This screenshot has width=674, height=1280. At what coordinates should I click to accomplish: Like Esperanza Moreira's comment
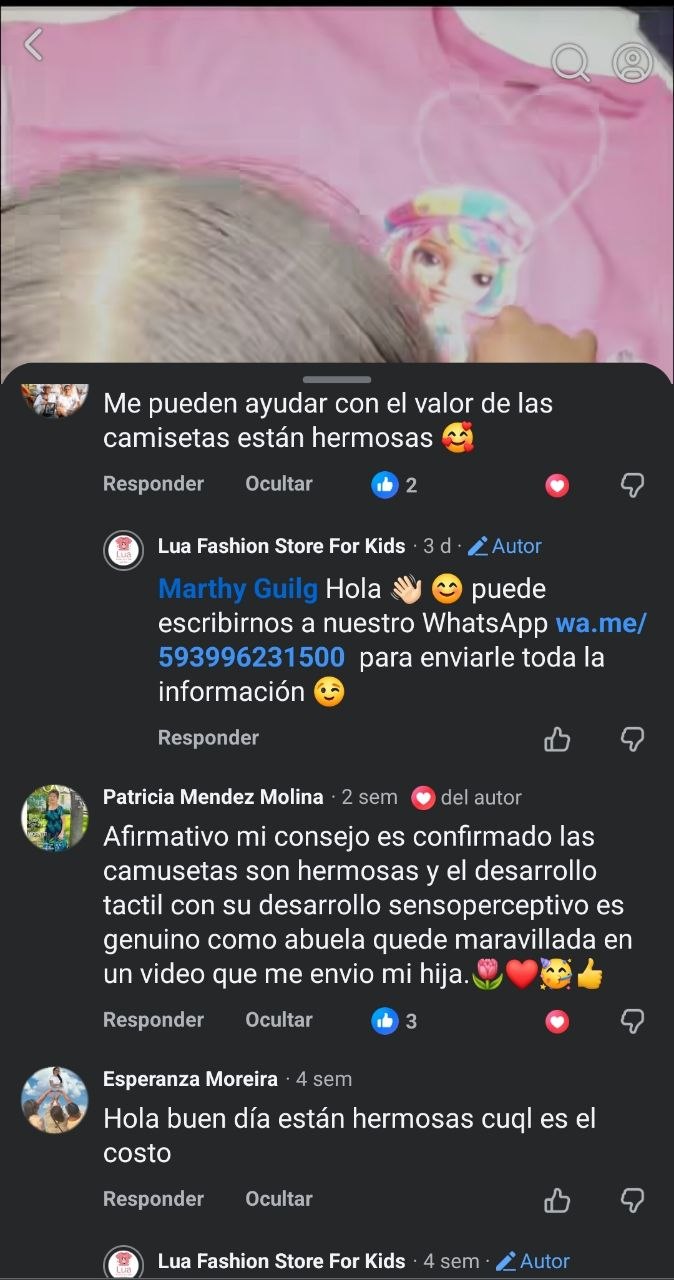point(557,1200)
